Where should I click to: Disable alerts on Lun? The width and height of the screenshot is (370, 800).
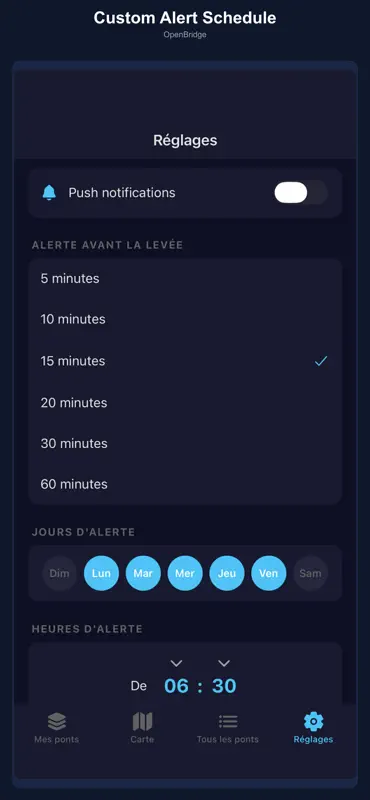pos(101,573)
